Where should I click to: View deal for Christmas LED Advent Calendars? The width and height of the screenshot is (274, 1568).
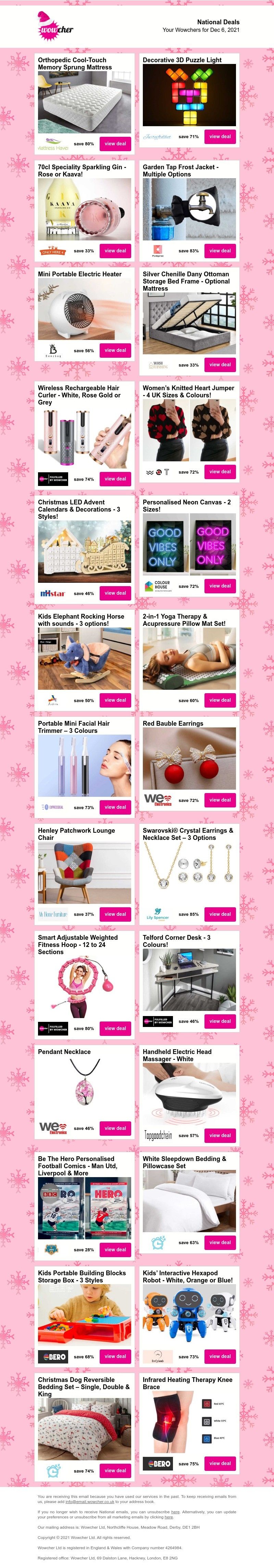tap(115, 593)
